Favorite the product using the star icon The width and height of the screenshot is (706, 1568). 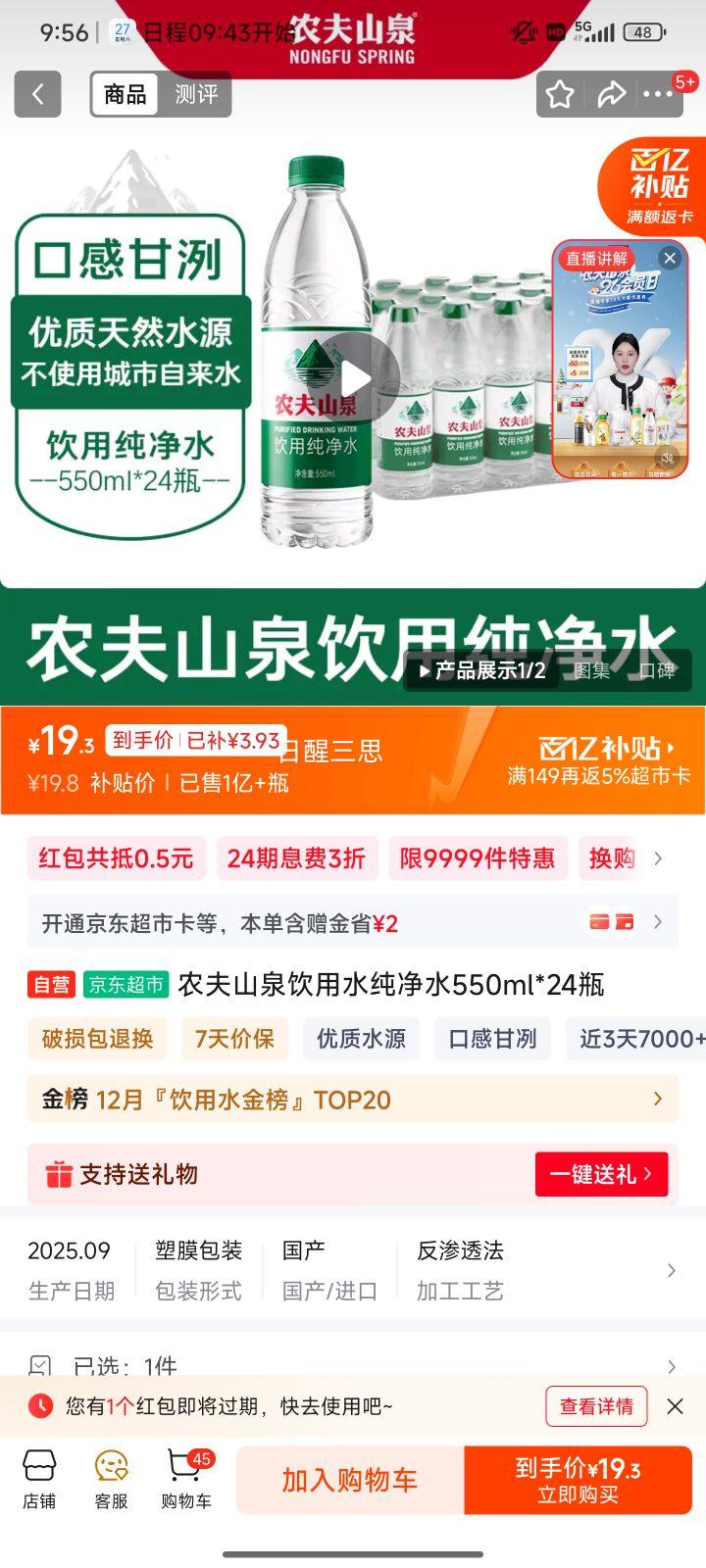560,94
